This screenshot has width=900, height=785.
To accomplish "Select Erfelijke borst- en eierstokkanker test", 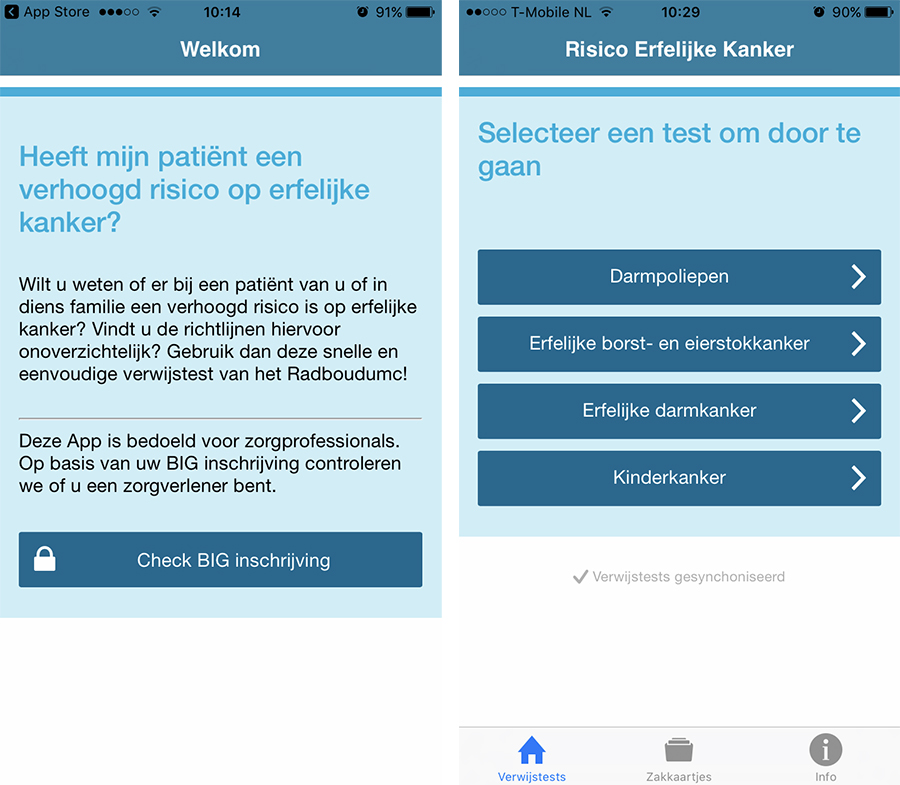I will [679, 344].
